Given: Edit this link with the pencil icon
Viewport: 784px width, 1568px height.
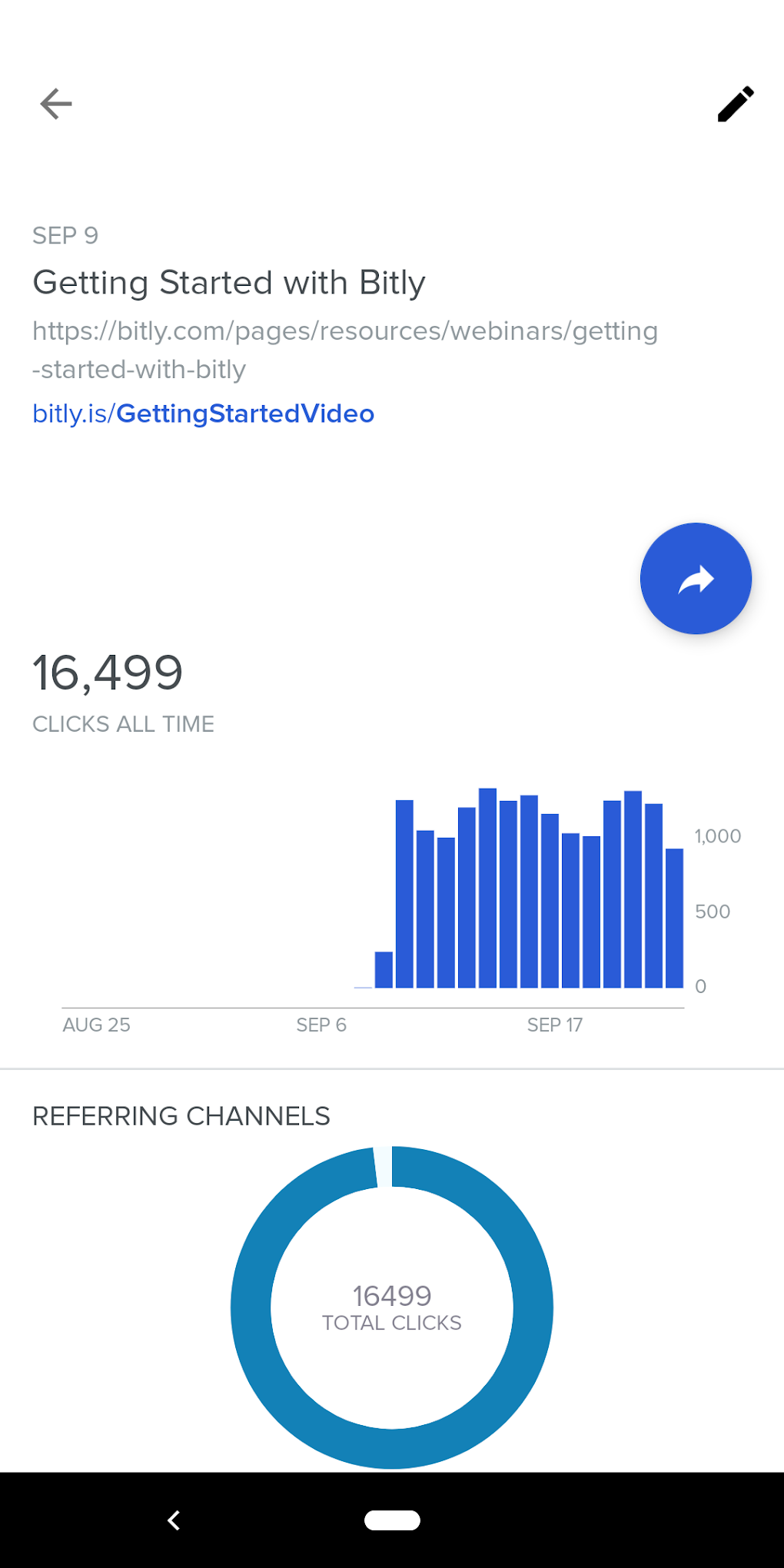Looking at the screenshot, I should click(x=736, y=104).
